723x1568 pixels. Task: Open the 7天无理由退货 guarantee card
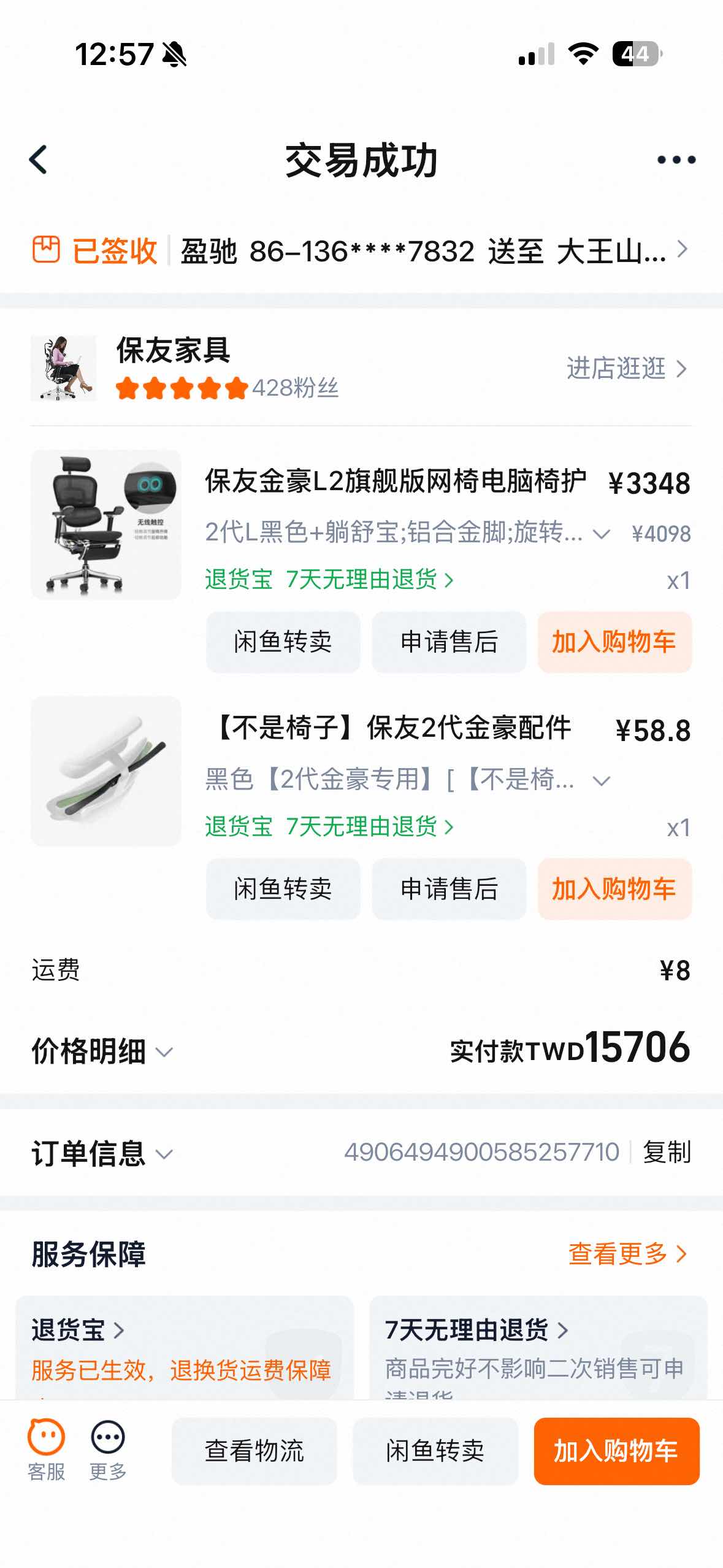[x=538, y=1347]
